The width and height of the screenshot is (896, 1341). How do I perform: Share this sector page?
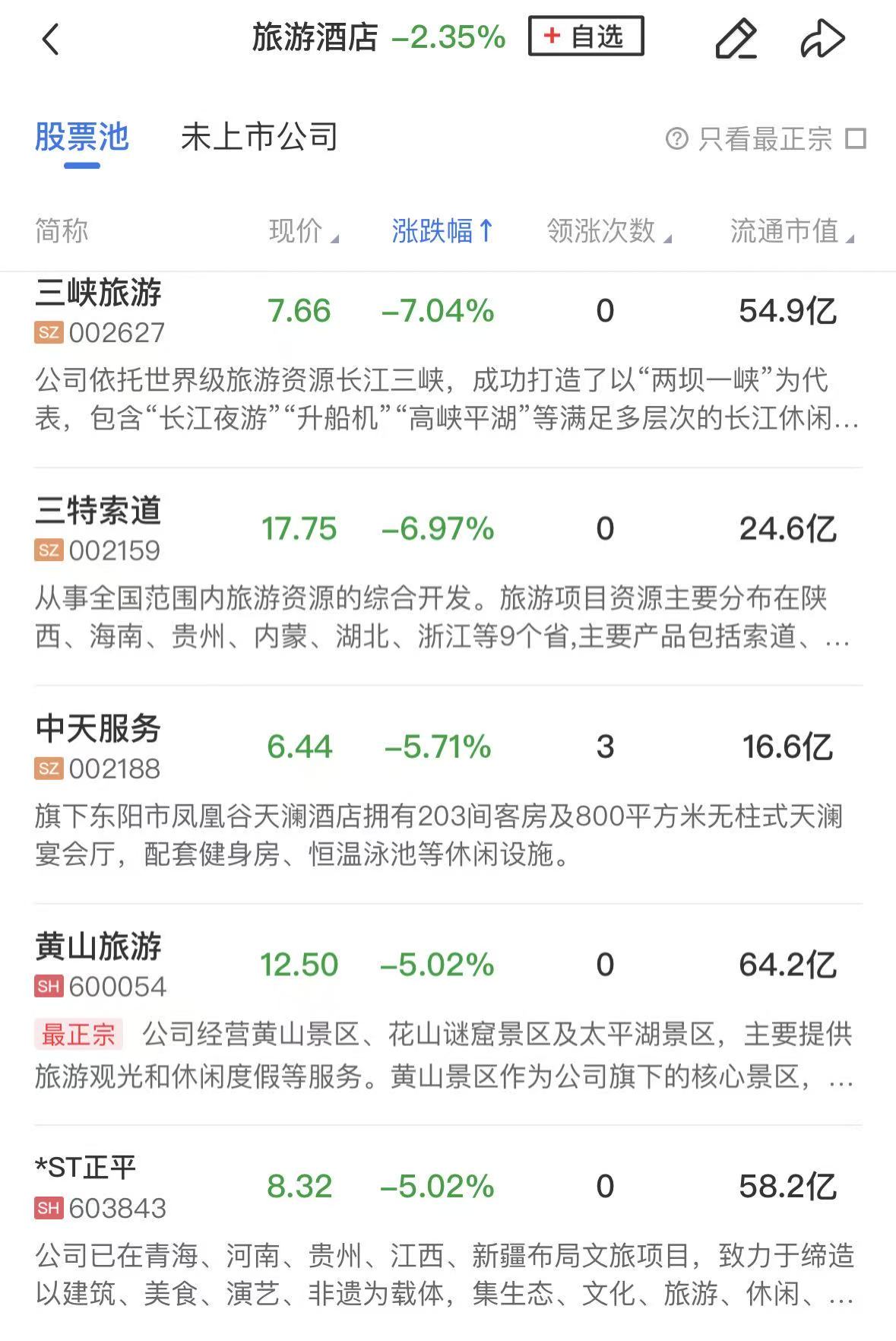(822, 39)
